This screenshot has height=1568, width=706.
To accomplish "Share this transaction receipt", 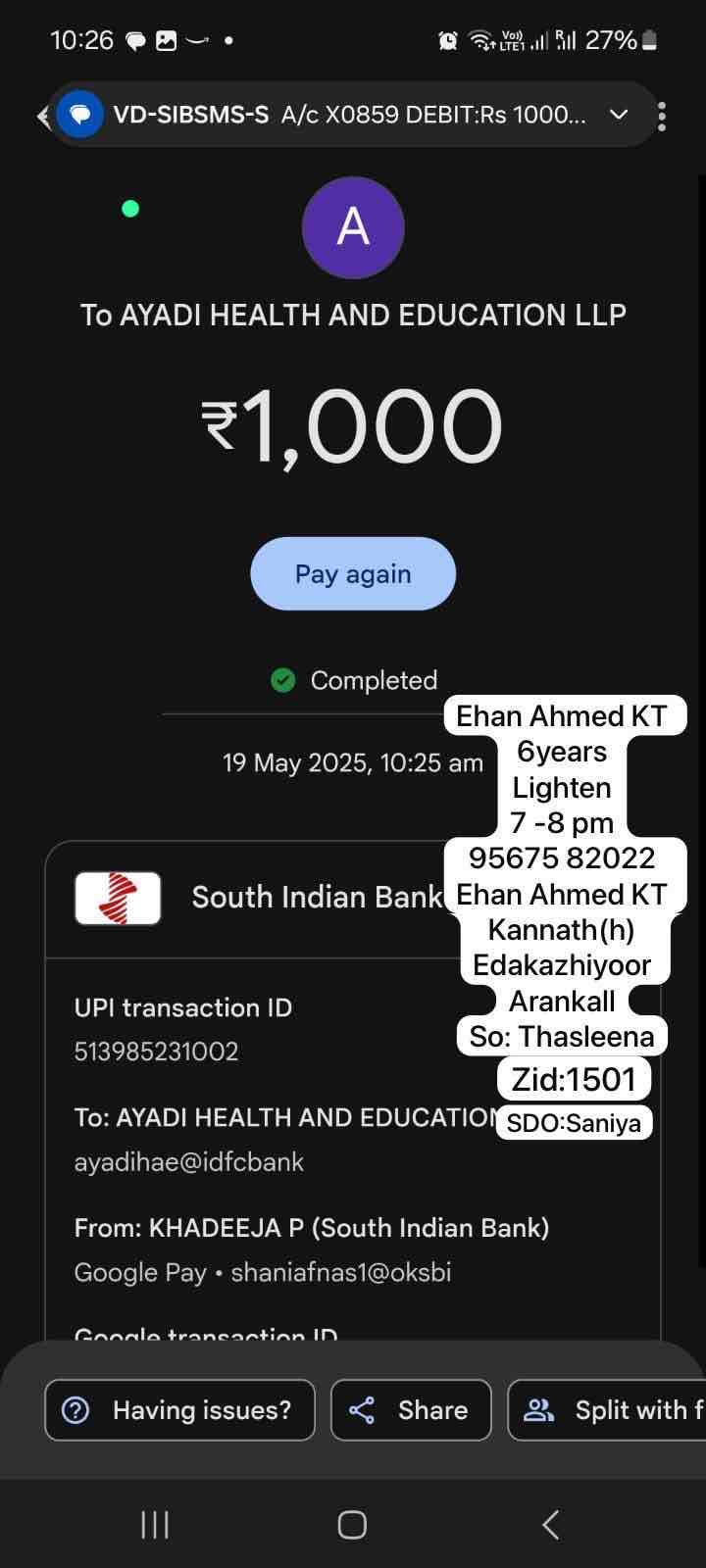I will [x=411, y=1409].
